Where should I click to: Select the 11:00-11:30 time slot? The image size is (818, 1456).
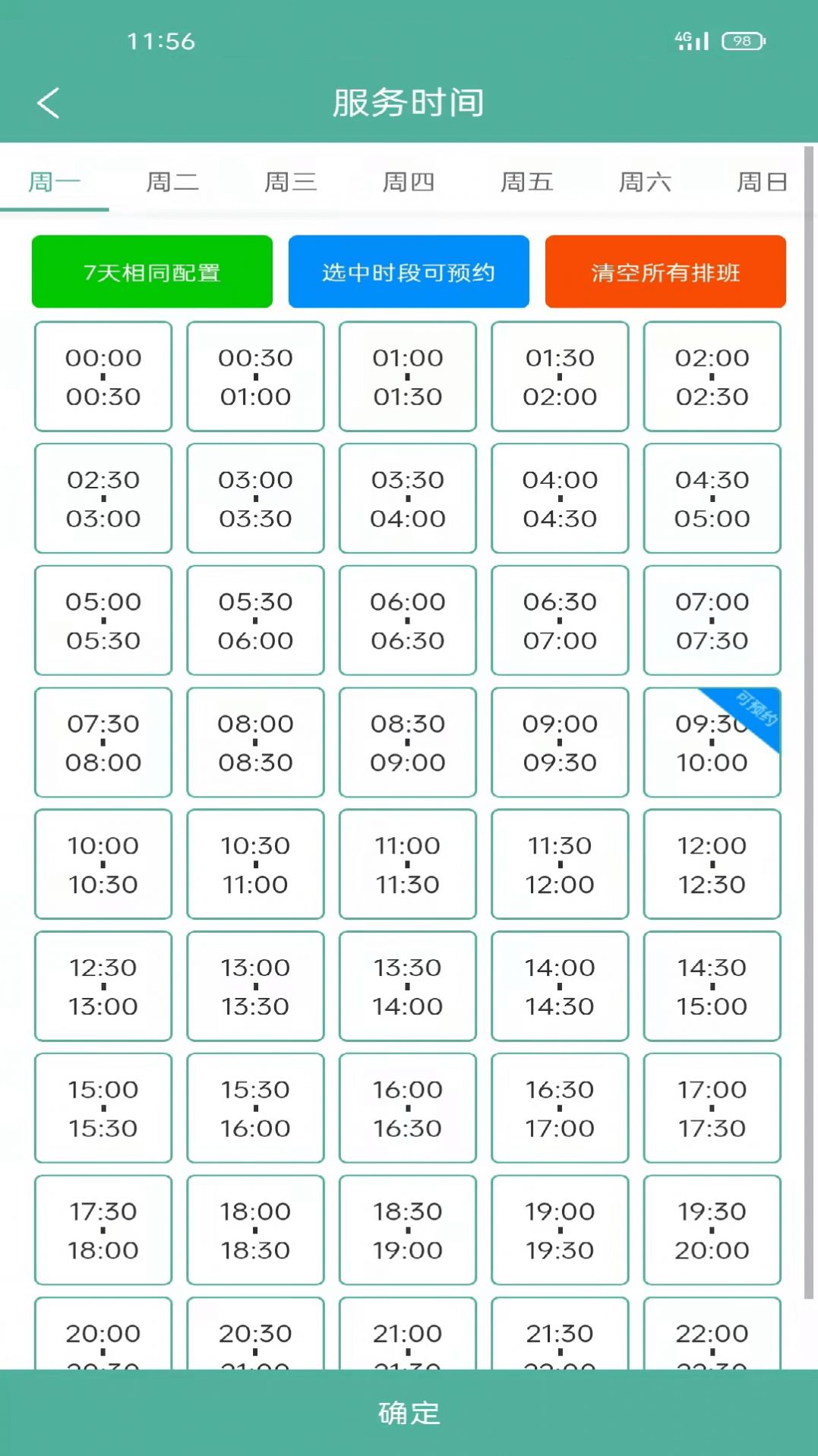coord(407,864)
